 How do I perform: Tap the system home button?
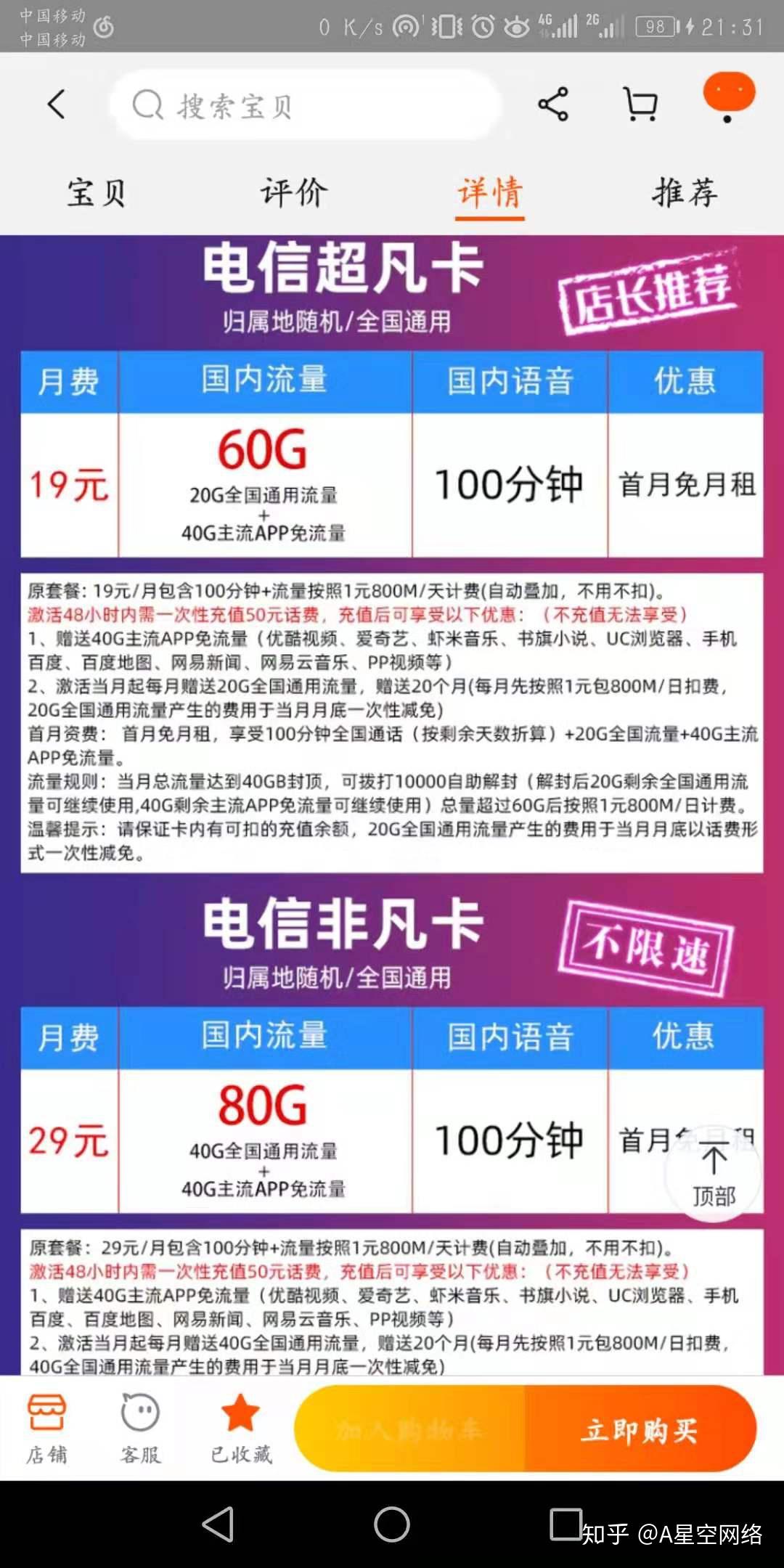392,1524
